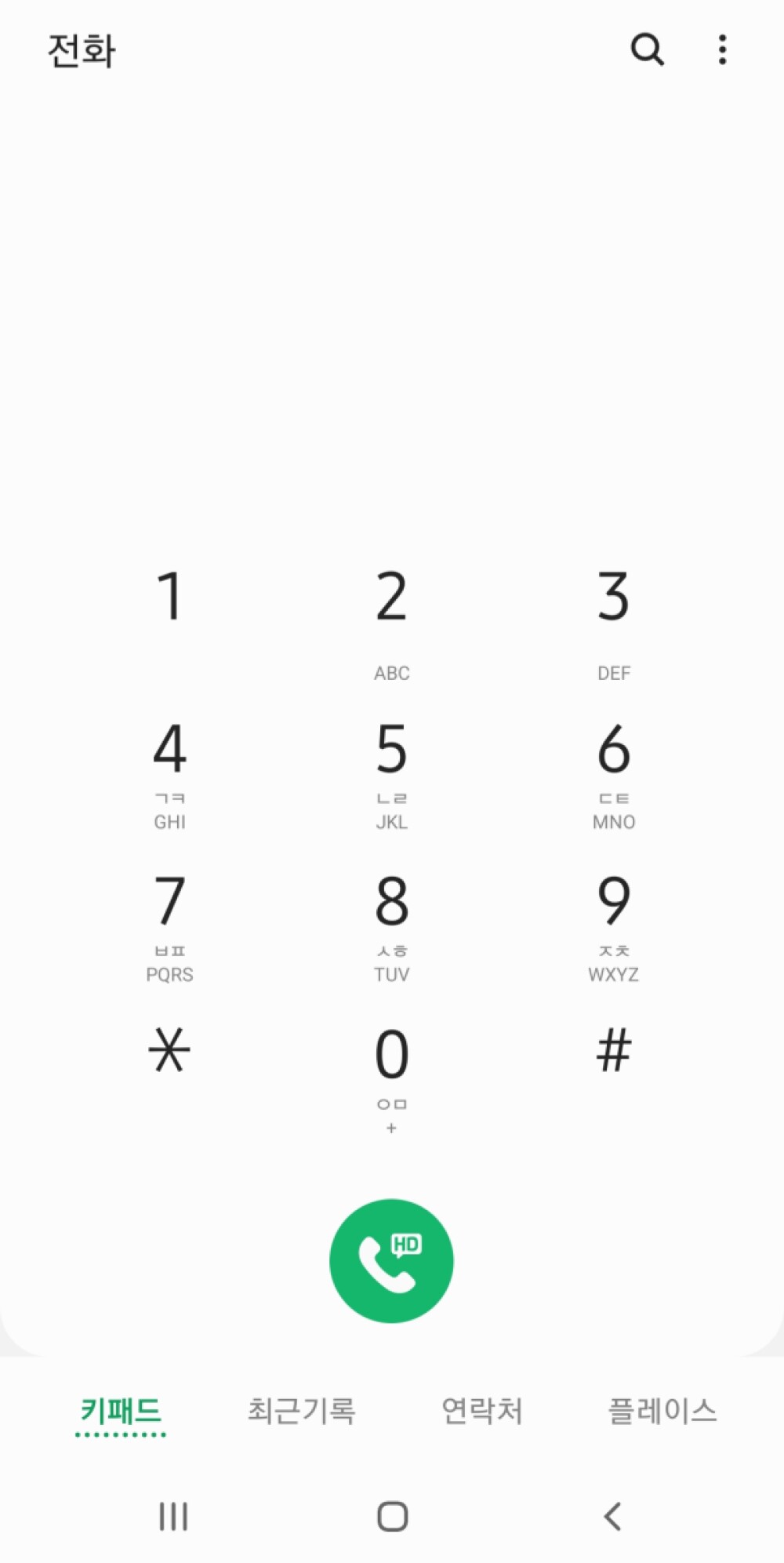Image resolution: width=784 pixels, height=1563 pixels.
Task: Go to the 플레이스 tab
Action: (x=662, y=1411)
